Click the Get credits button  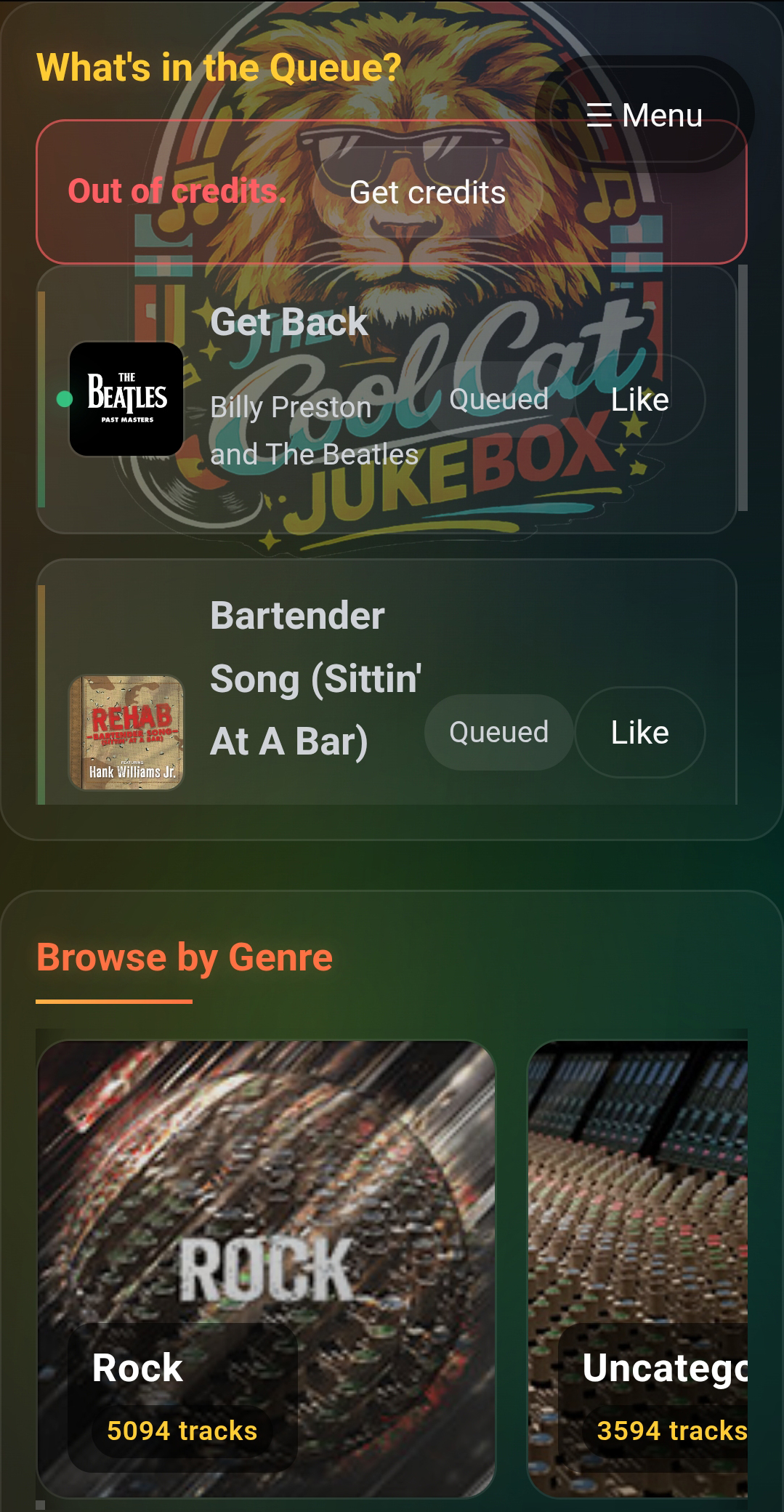tap(429, 192)
